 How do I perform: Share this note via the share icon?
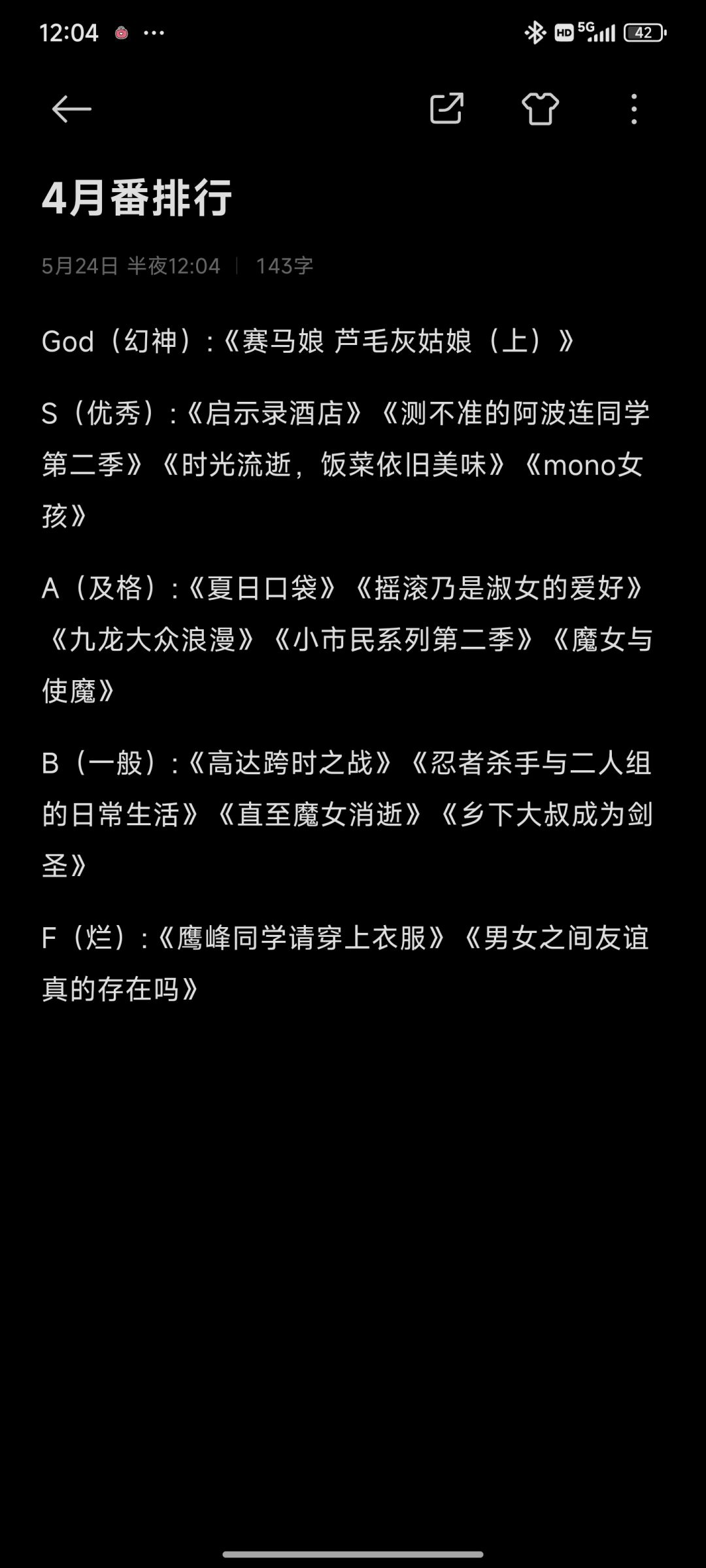[x=446, y=108]
